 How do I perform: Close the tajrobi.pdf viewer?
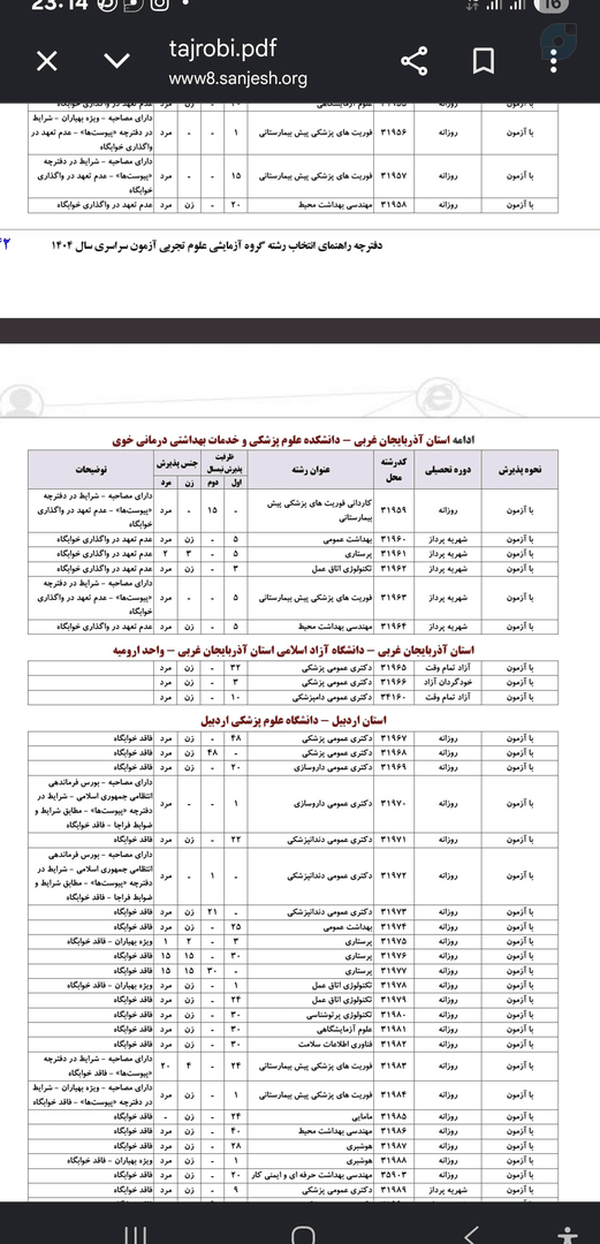tap(46, 62)
